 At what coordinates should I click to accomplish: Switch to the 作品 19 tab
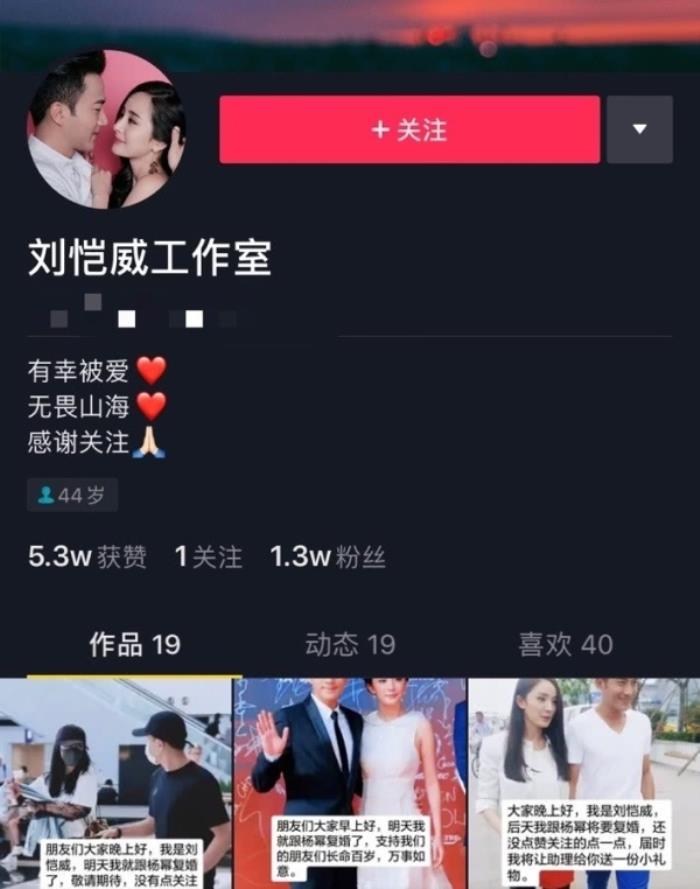[x=134, y=645]
